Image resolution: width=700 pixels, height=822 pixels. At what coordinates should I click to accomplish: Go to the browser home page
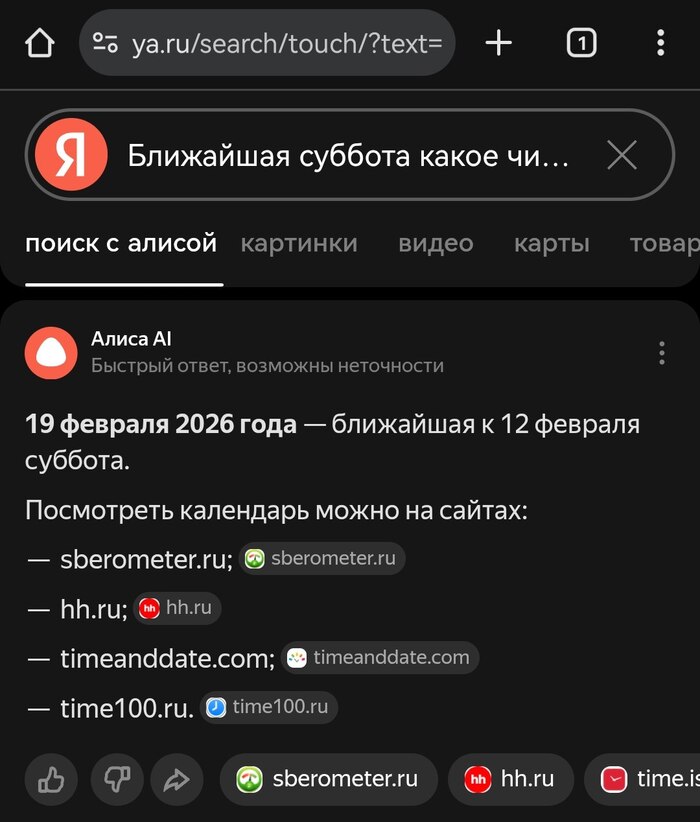click(x=39, y=43)
